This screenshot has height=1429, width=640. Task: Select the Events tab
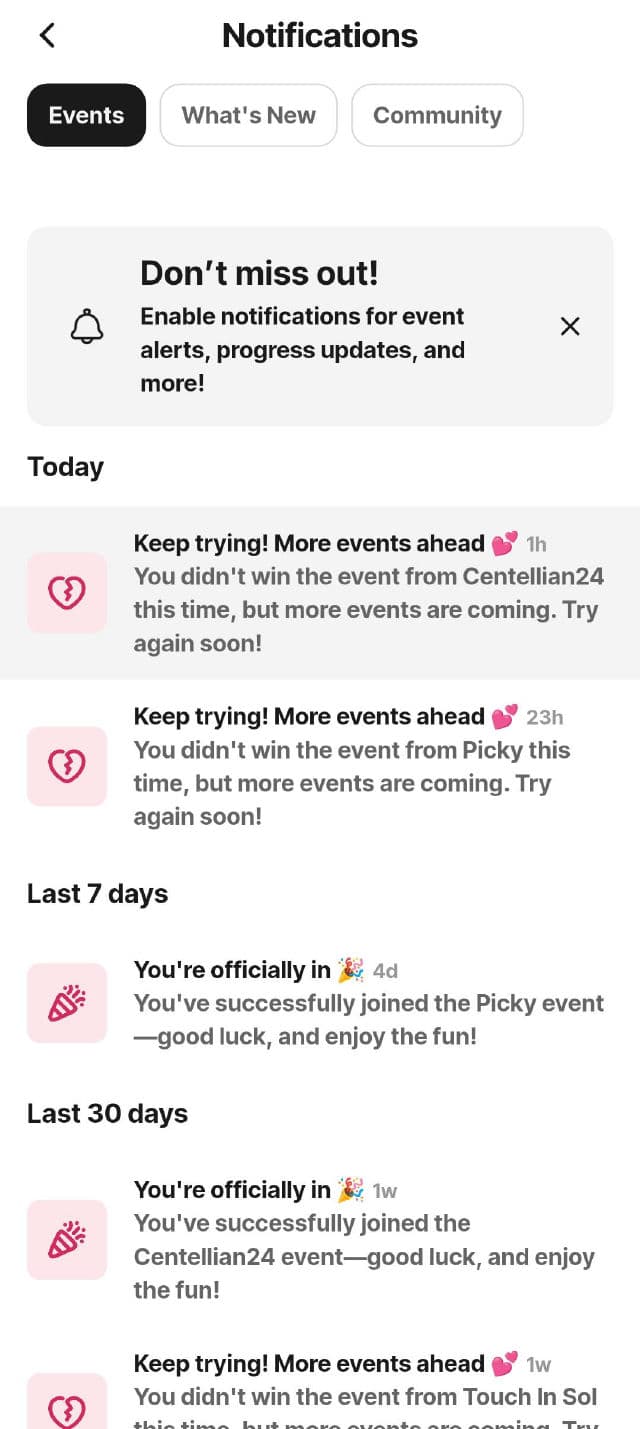click(x=86, y=115)
